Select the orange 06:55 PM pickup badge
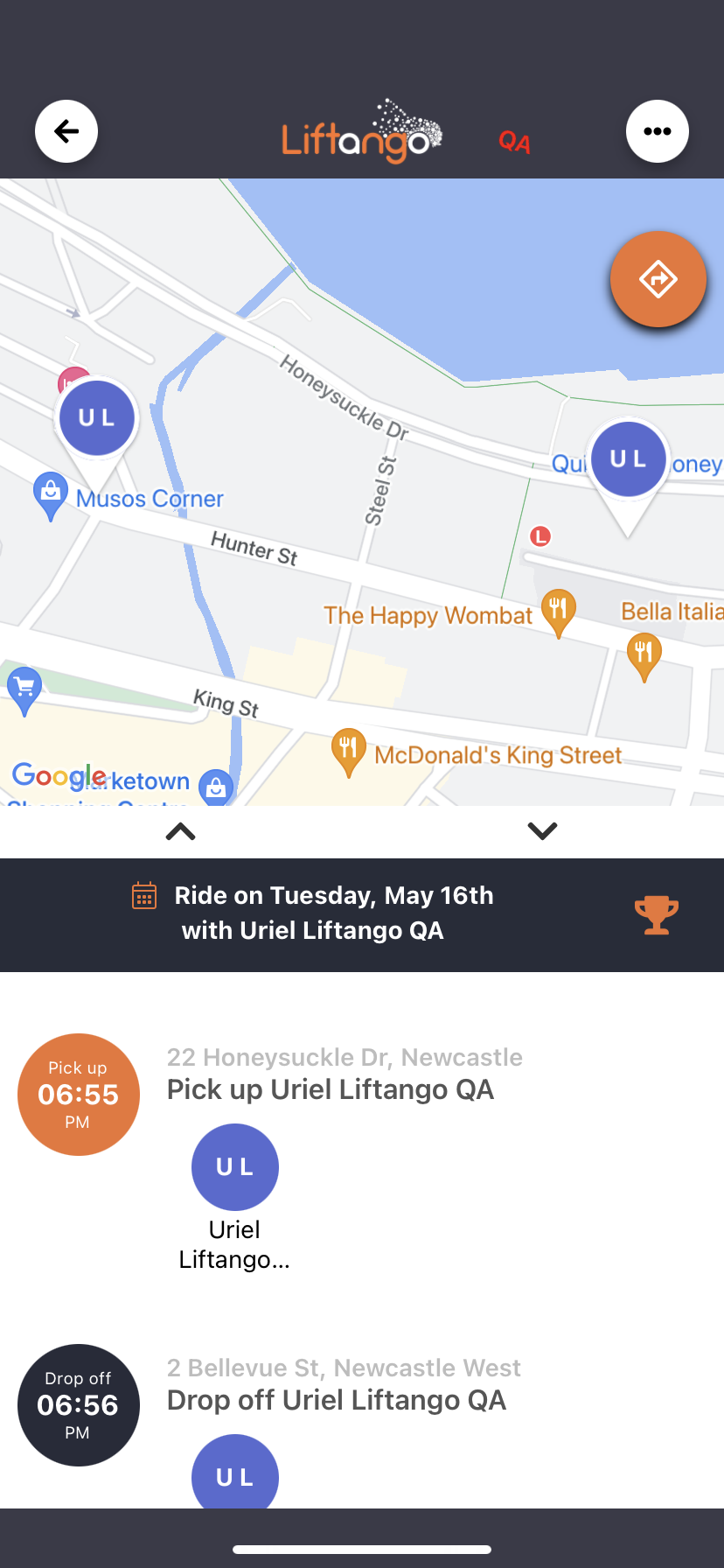This screenshot has height=1568, width=724. [x=78, y=1094]
